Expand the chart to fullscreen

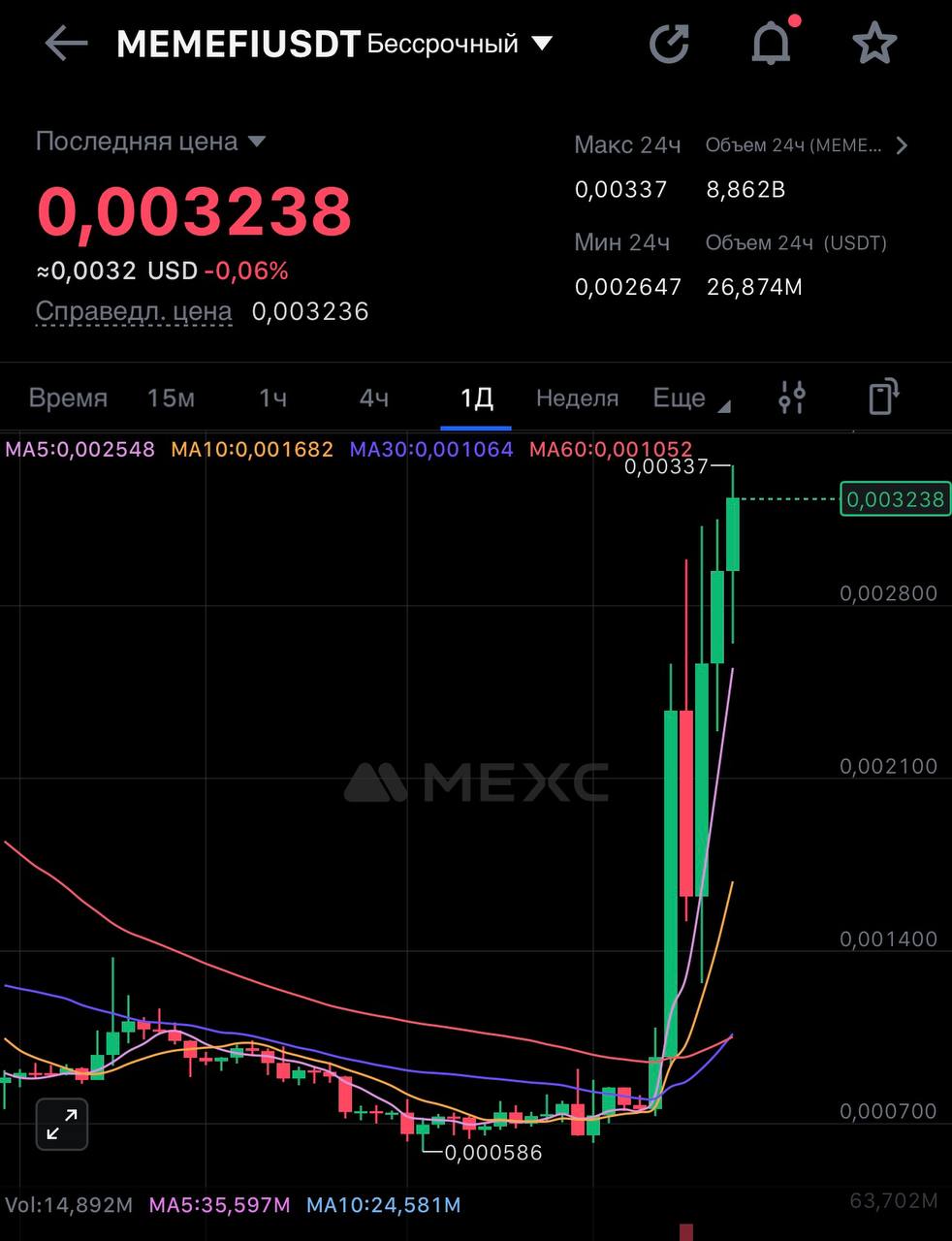(62, 1125)
